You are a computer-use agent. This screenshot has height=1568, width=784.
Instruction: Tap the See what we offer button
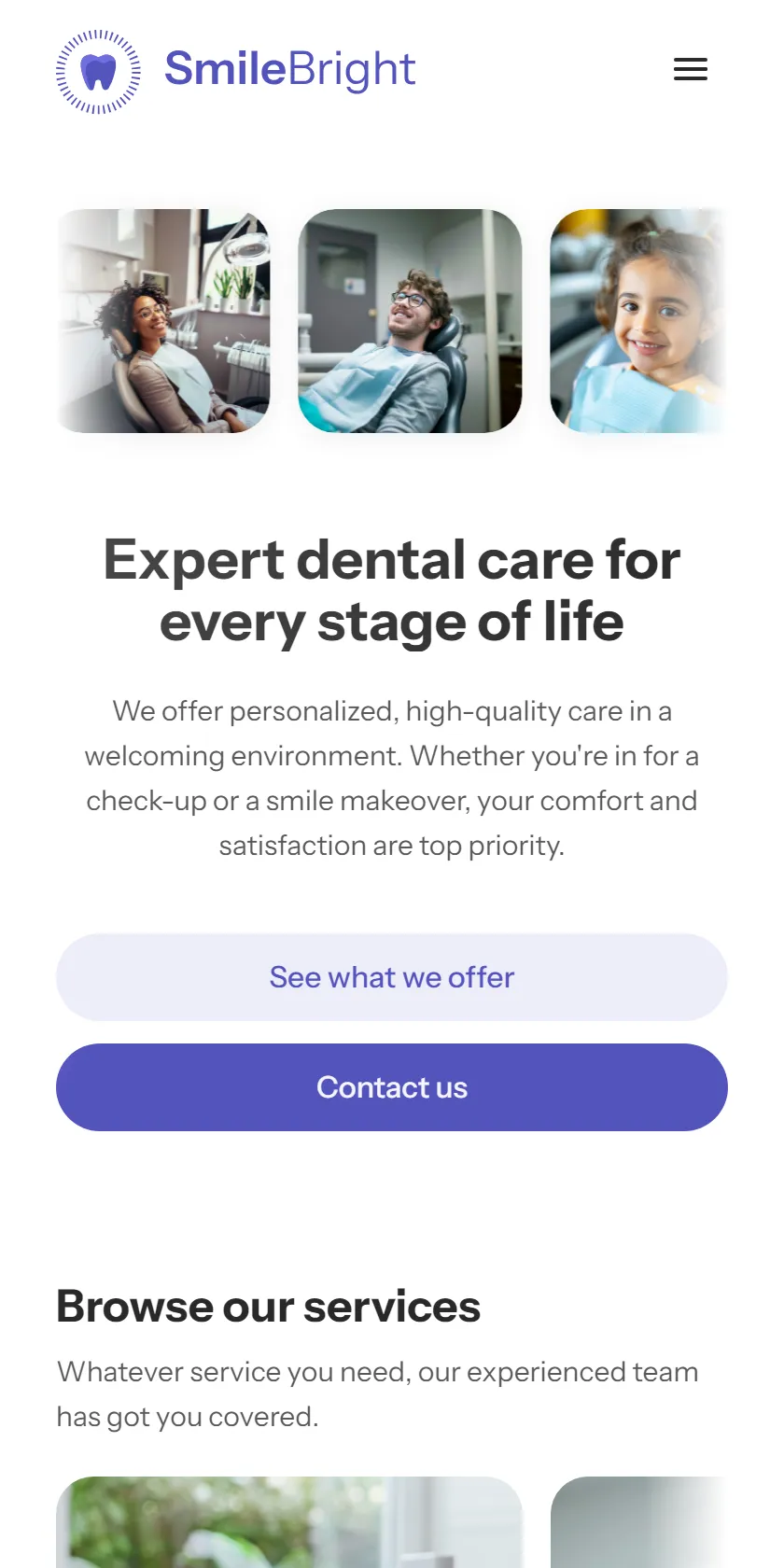click(392, 977)
